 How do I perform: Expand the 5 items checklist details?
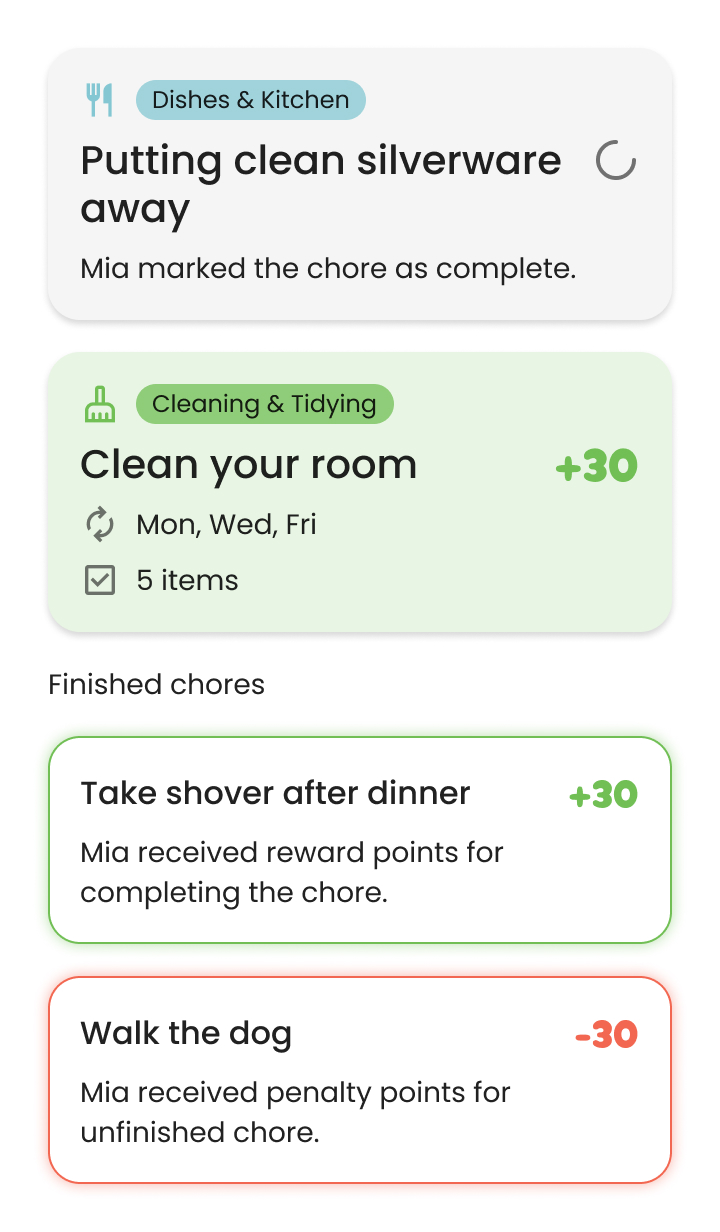[x=187, y=580]
